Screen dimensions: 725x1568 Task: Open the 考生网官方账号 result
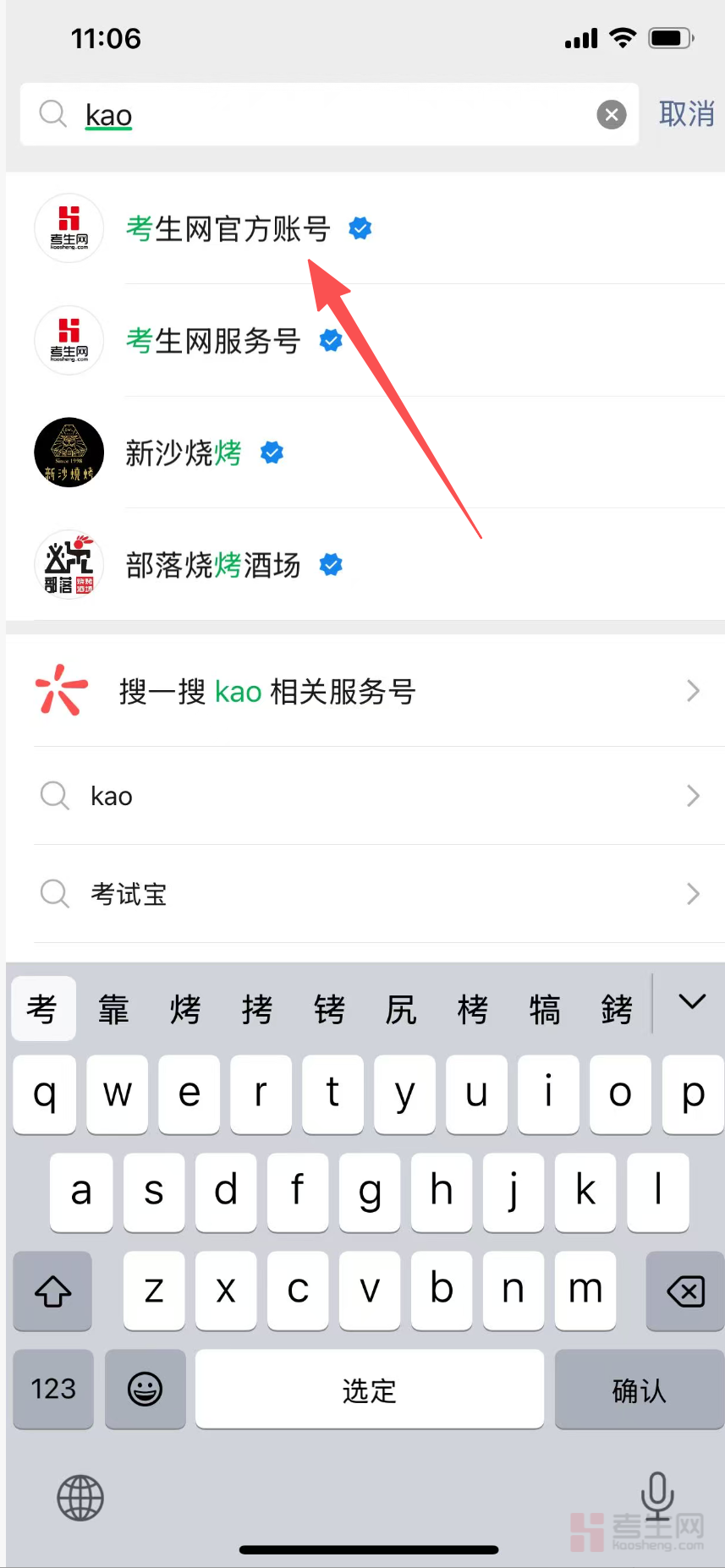228,228
